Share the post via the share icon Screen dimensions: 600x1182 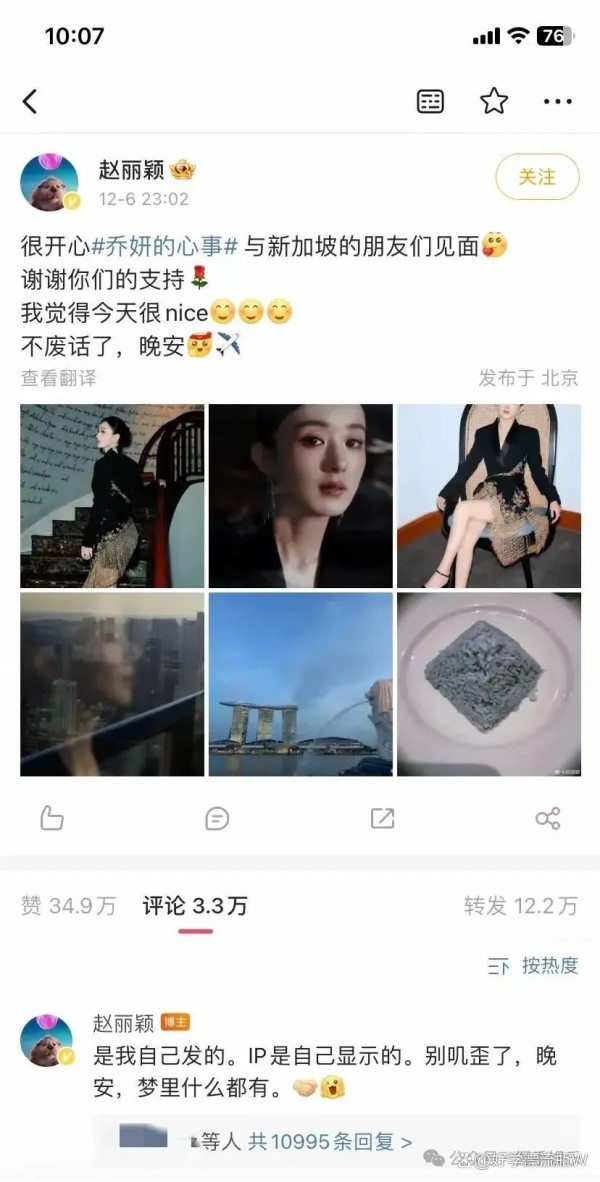(x=548, y=818)
